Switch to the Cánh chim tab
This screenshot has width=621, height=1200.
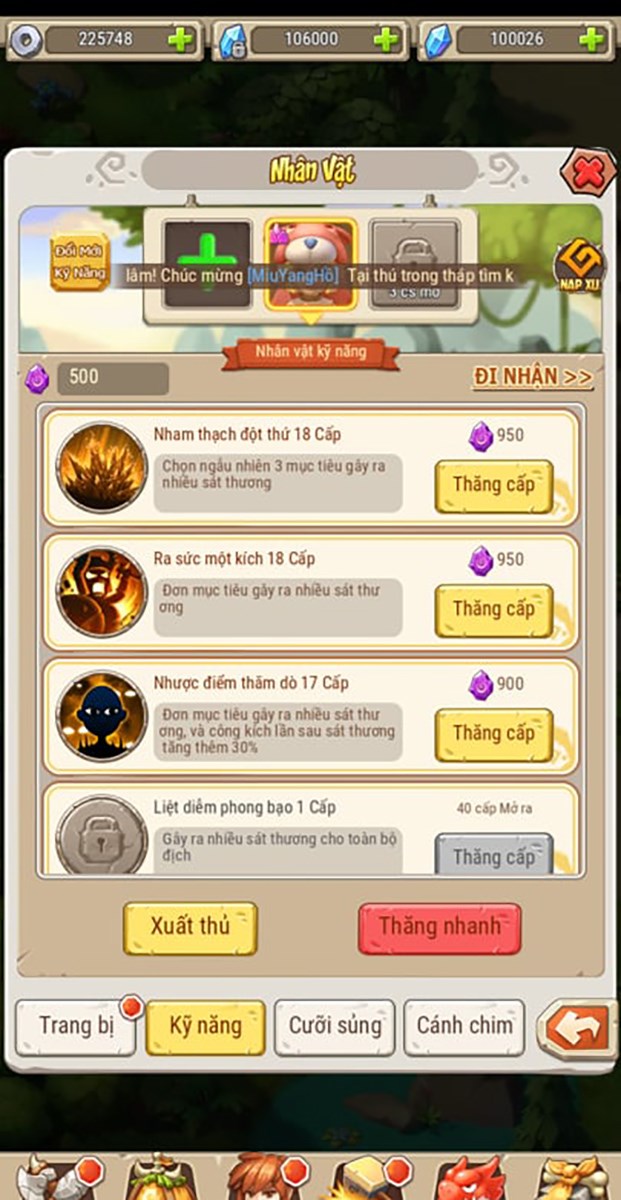[x=464, y=1026]
